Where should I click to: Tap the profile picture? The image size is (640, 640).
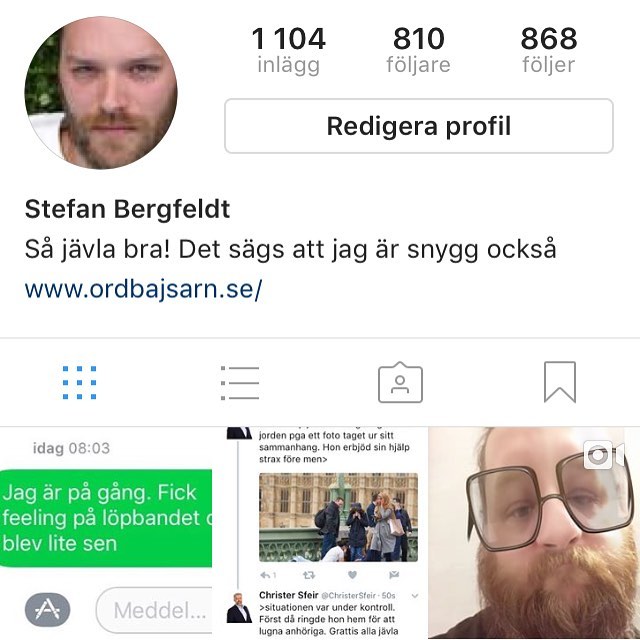[x=101, y=92]
